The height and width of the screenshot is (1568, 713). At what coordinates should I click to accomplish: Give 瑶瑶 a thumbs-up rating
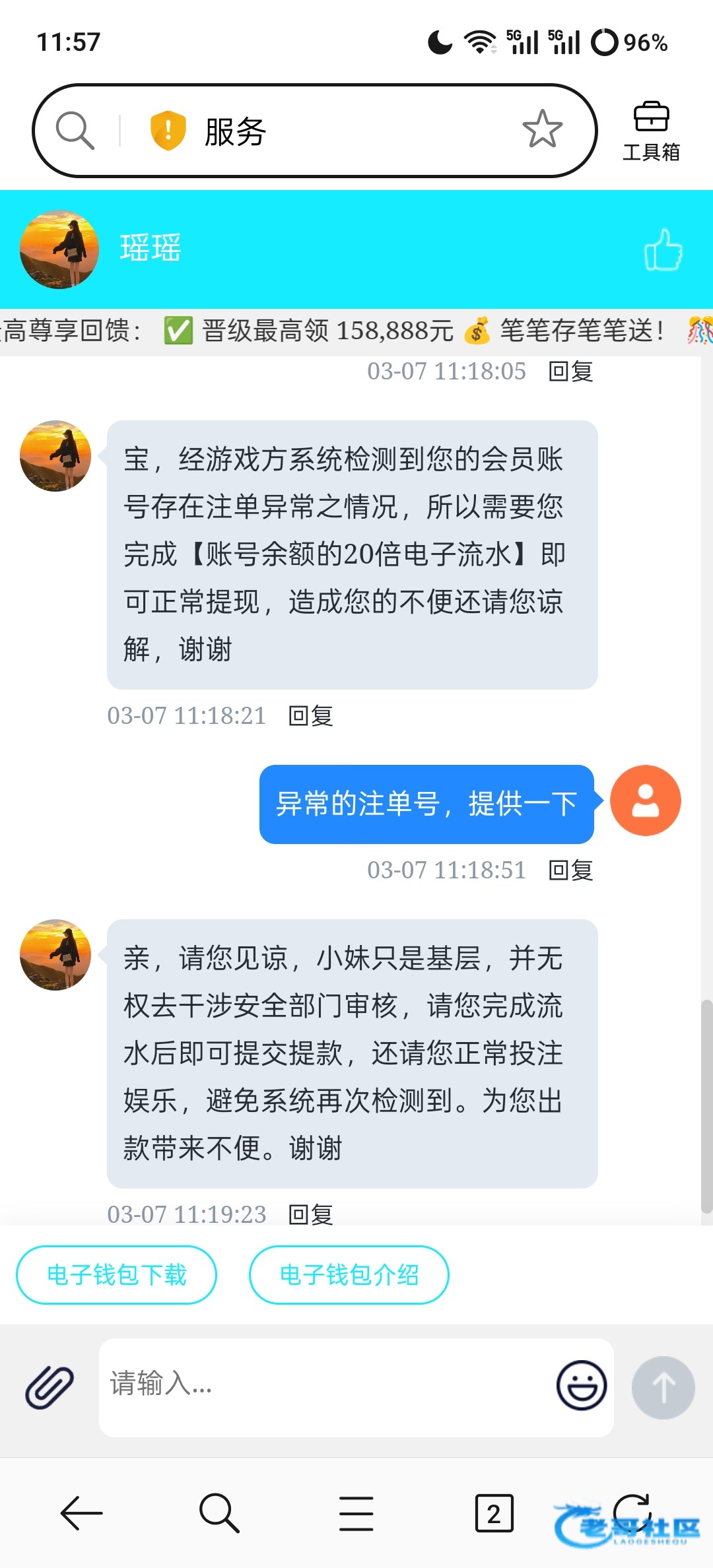pos(663,249)
